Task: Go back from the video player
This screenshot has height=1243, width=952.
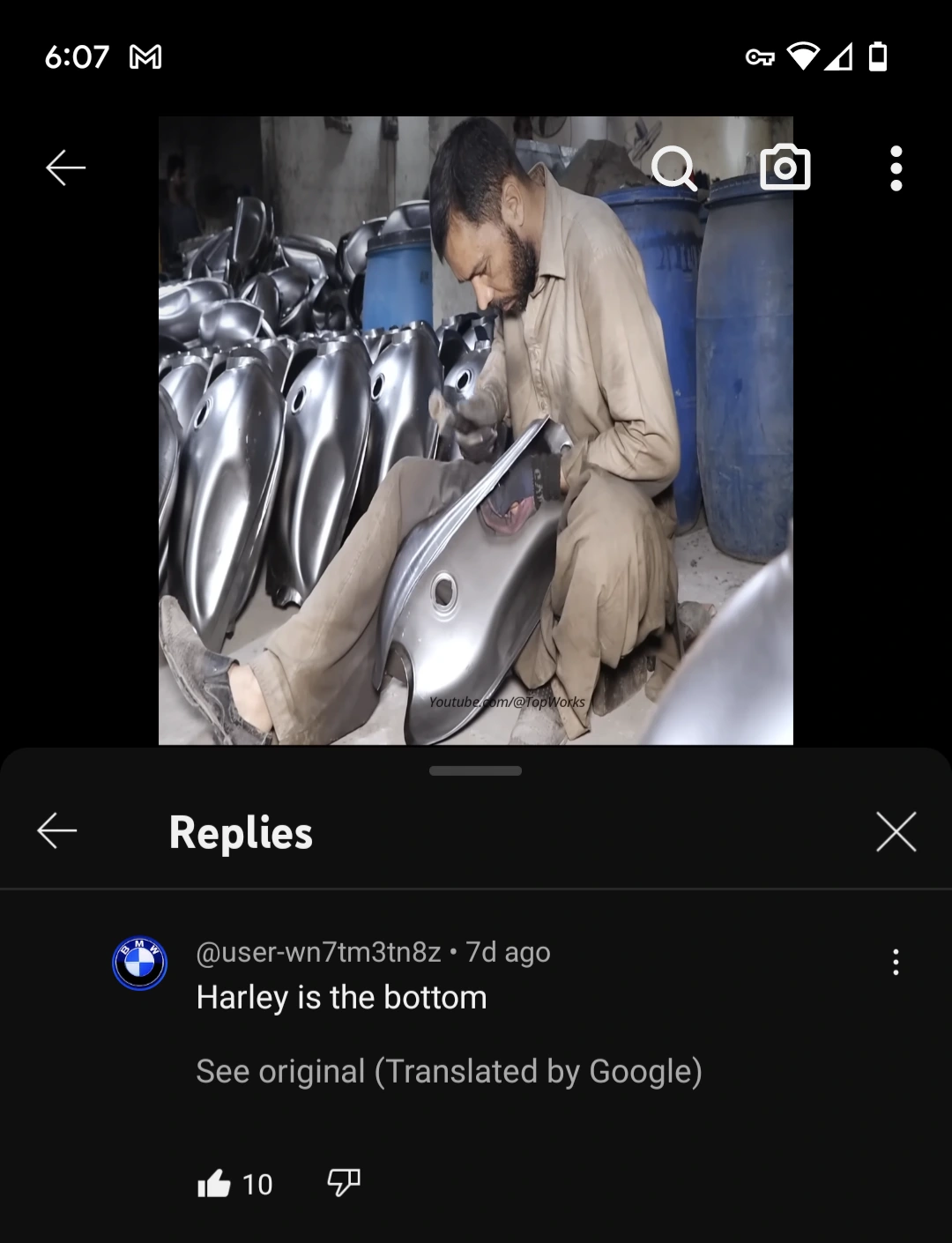Action: 66,167
